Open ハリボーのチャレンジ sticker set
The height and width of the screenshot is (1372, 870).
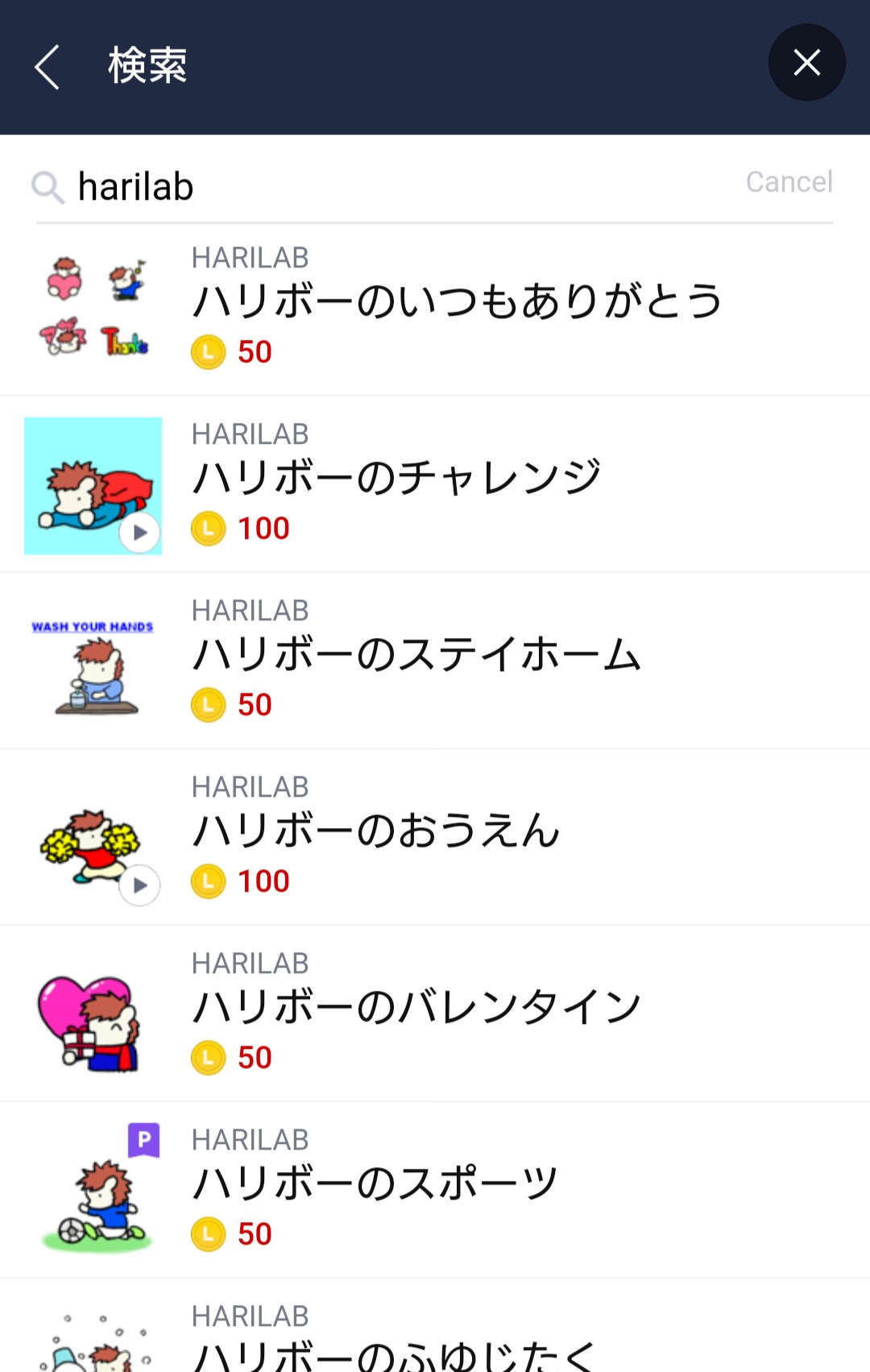(396, 478)
